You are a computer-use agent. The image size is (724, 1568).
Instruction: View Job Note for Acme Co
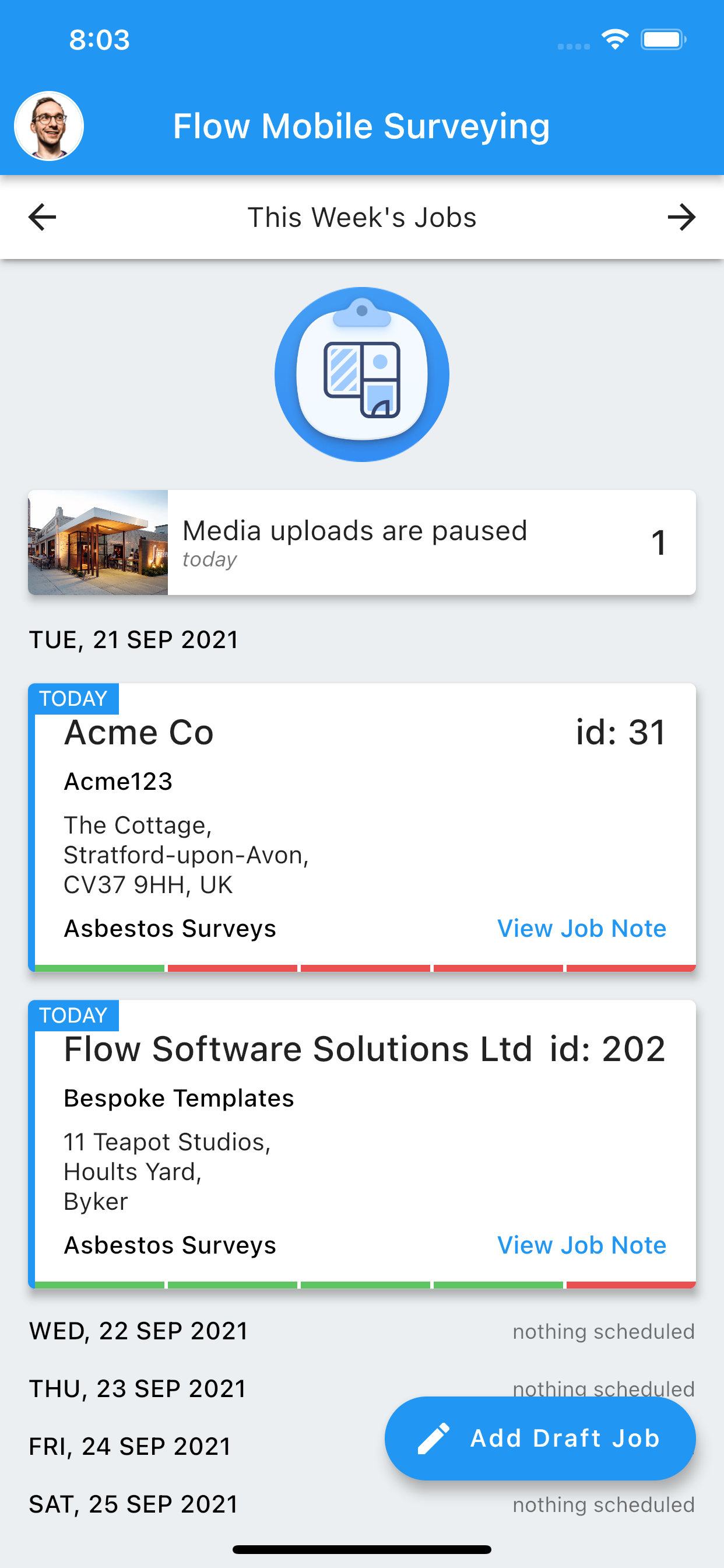coord(582,928)
